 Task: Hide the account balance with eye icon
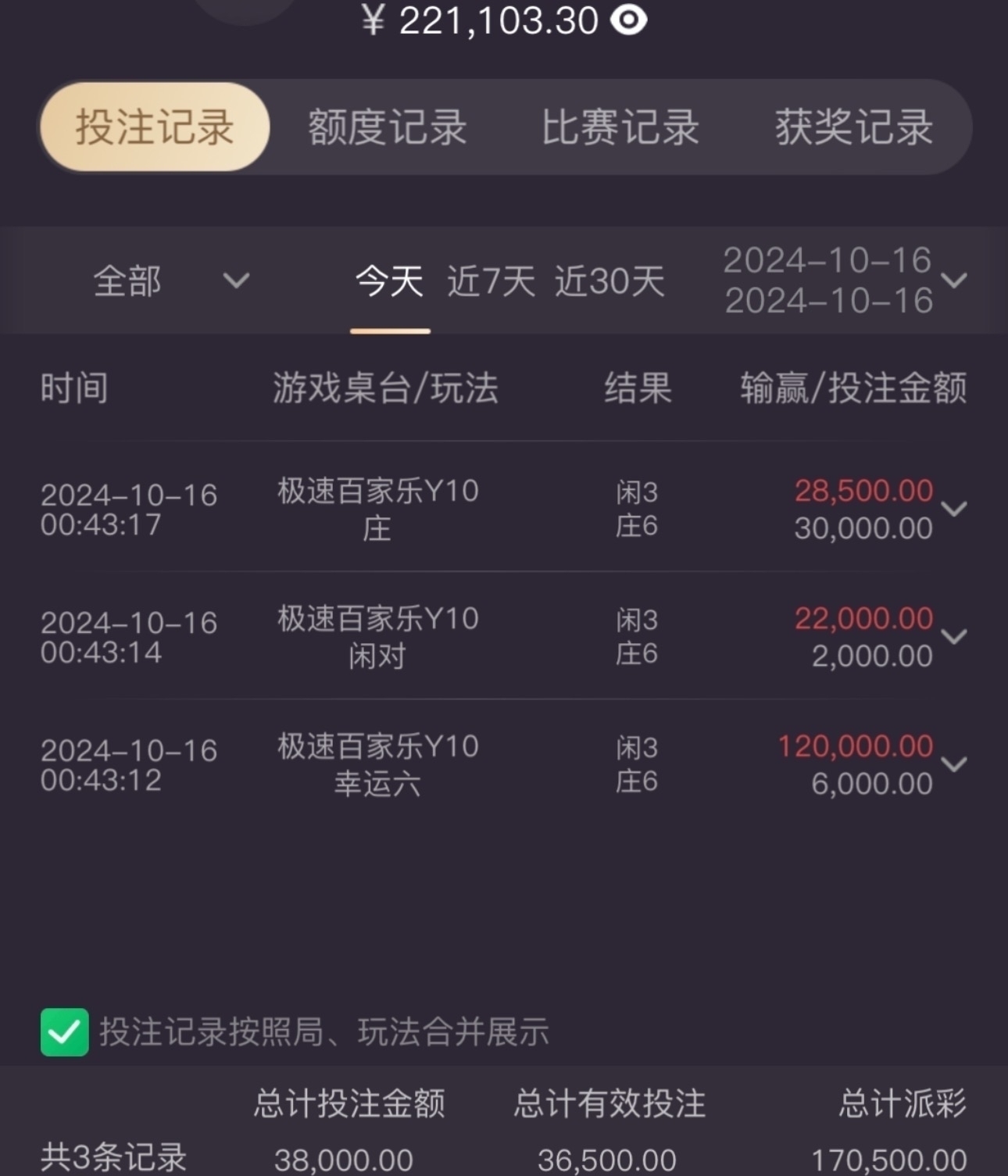[x=629, y=20]
